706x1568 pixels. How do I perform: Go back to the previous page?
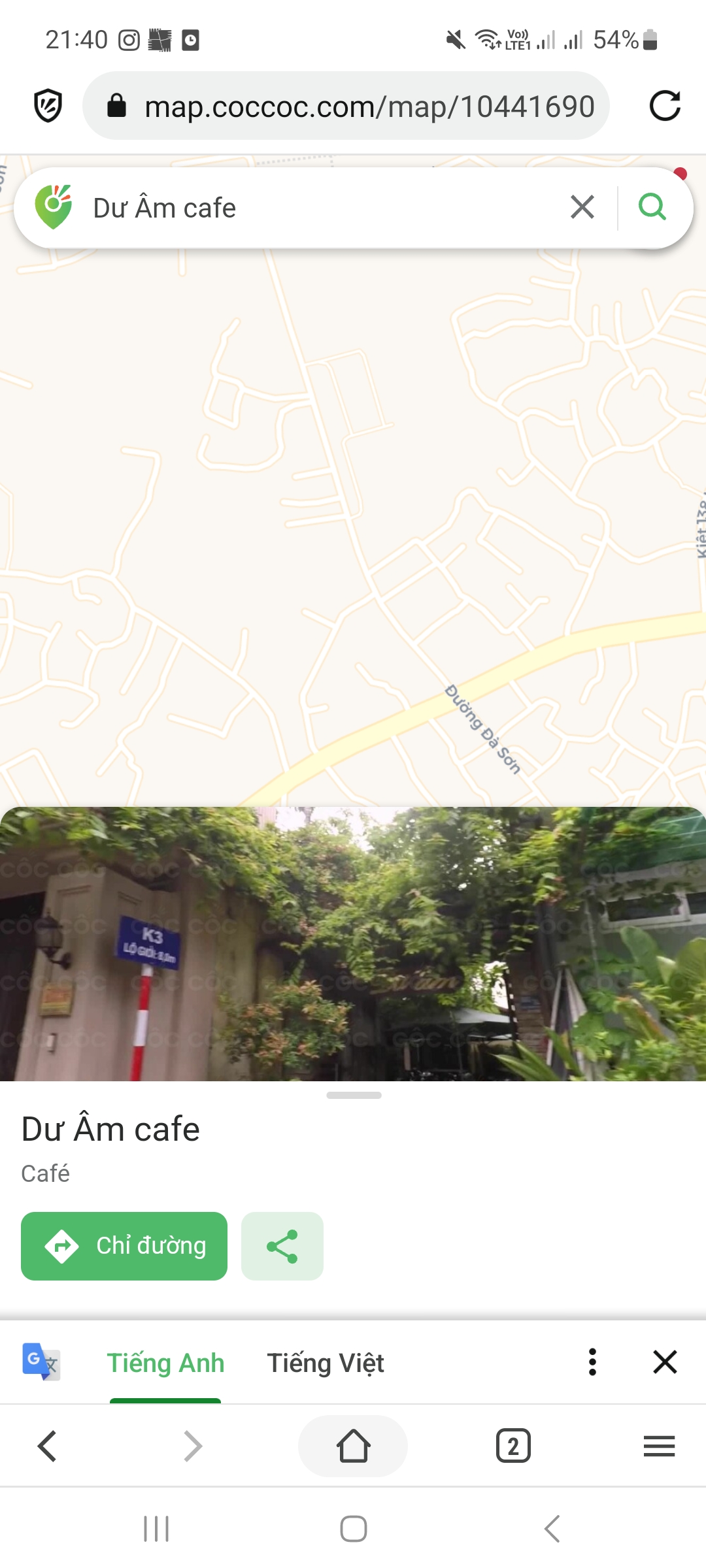click(x=48, y=1446)
